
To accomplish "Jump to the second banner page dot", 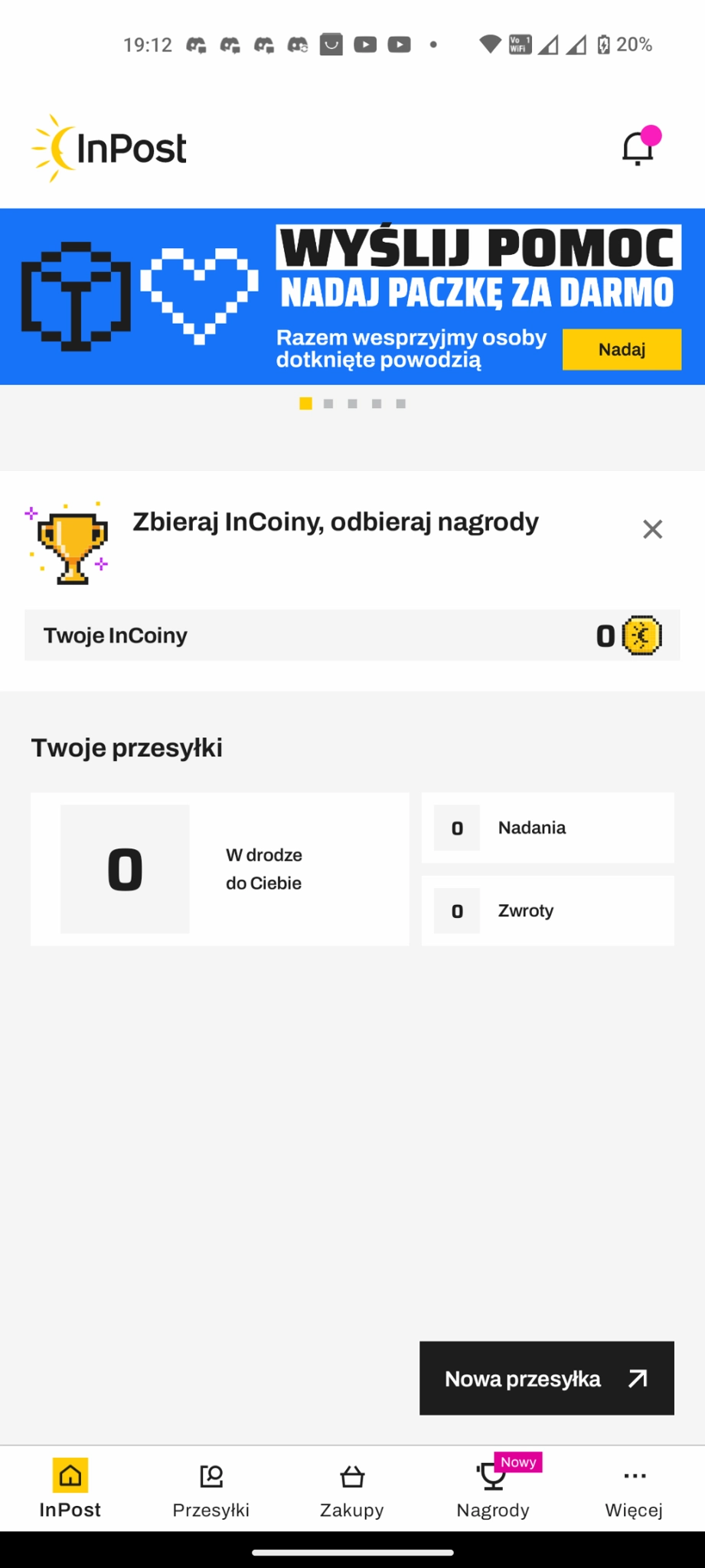I will 328,403.
